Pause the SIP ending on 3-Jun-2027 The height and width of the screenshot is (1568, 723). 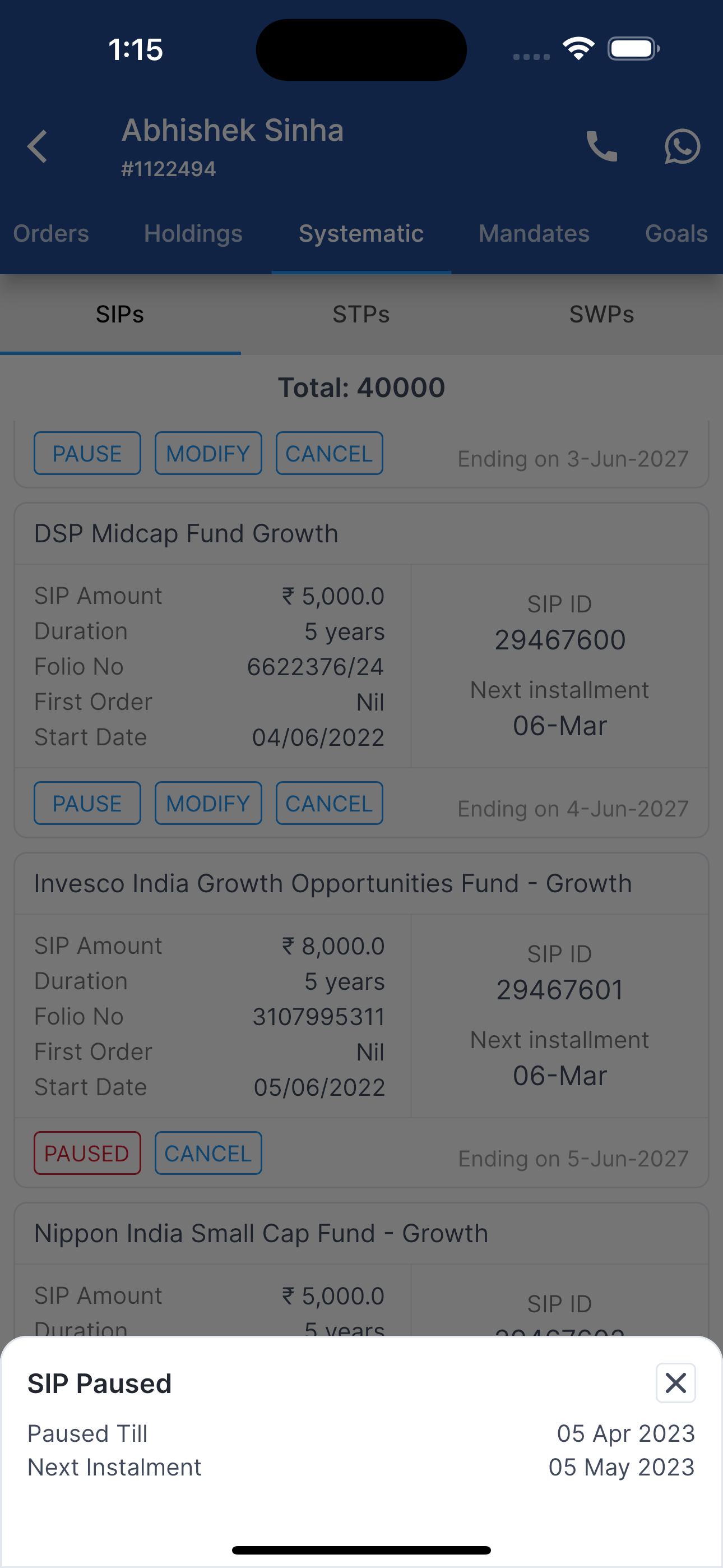tap(87, 454)
